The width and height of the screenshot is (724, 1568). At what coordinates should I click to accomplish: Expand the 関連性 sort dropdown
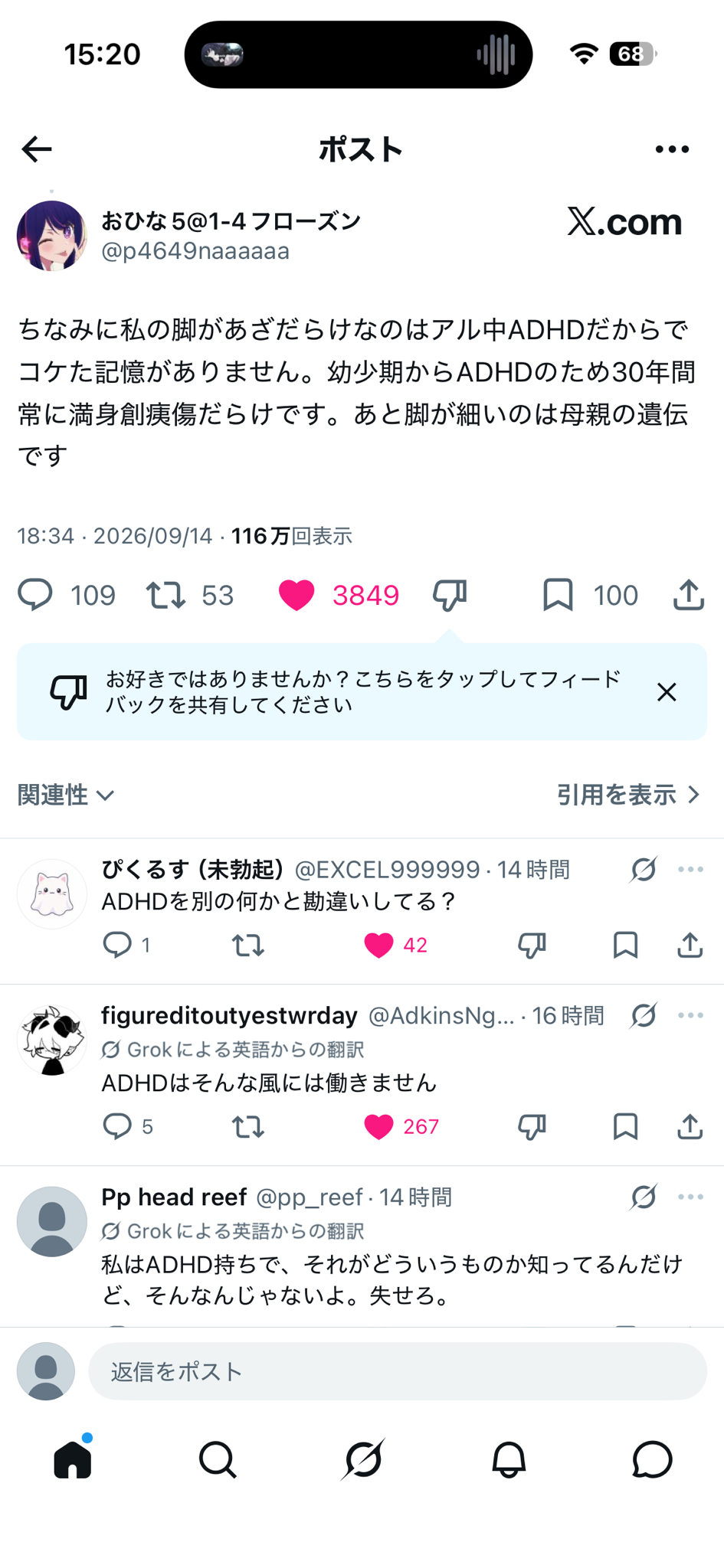point(66,795)
